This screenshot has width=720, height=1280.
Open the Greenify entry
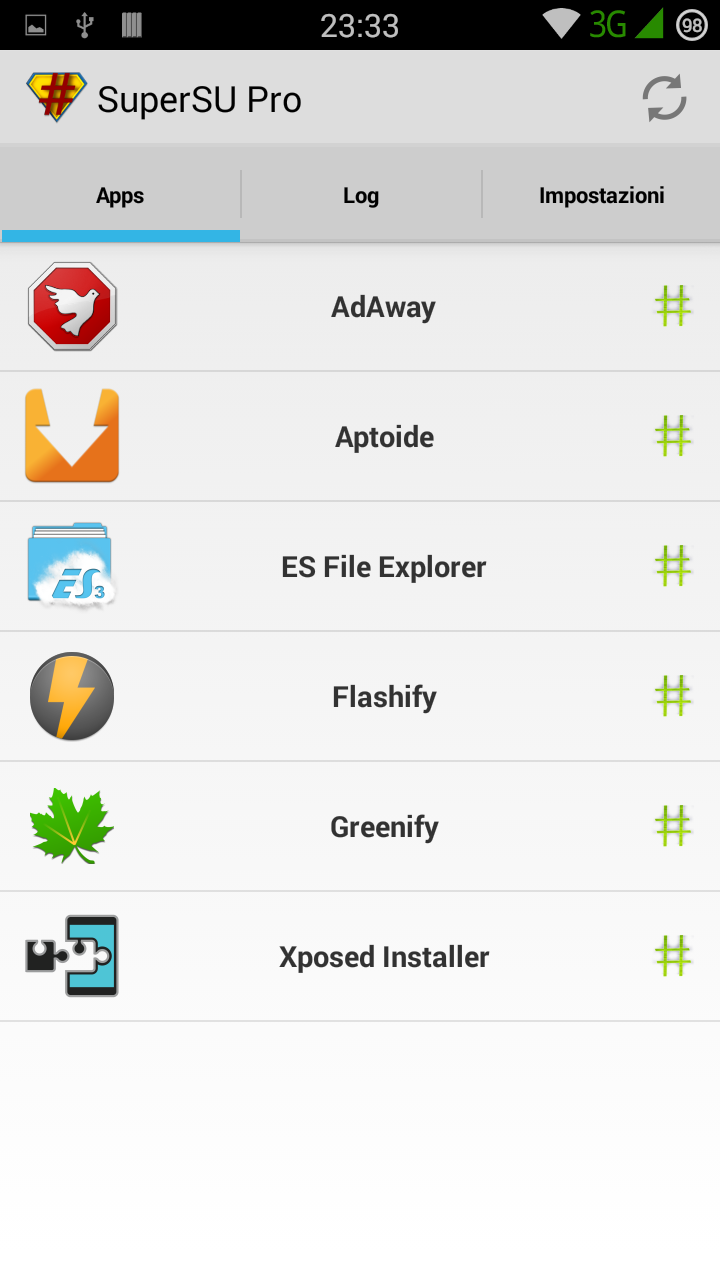[360, 827]
